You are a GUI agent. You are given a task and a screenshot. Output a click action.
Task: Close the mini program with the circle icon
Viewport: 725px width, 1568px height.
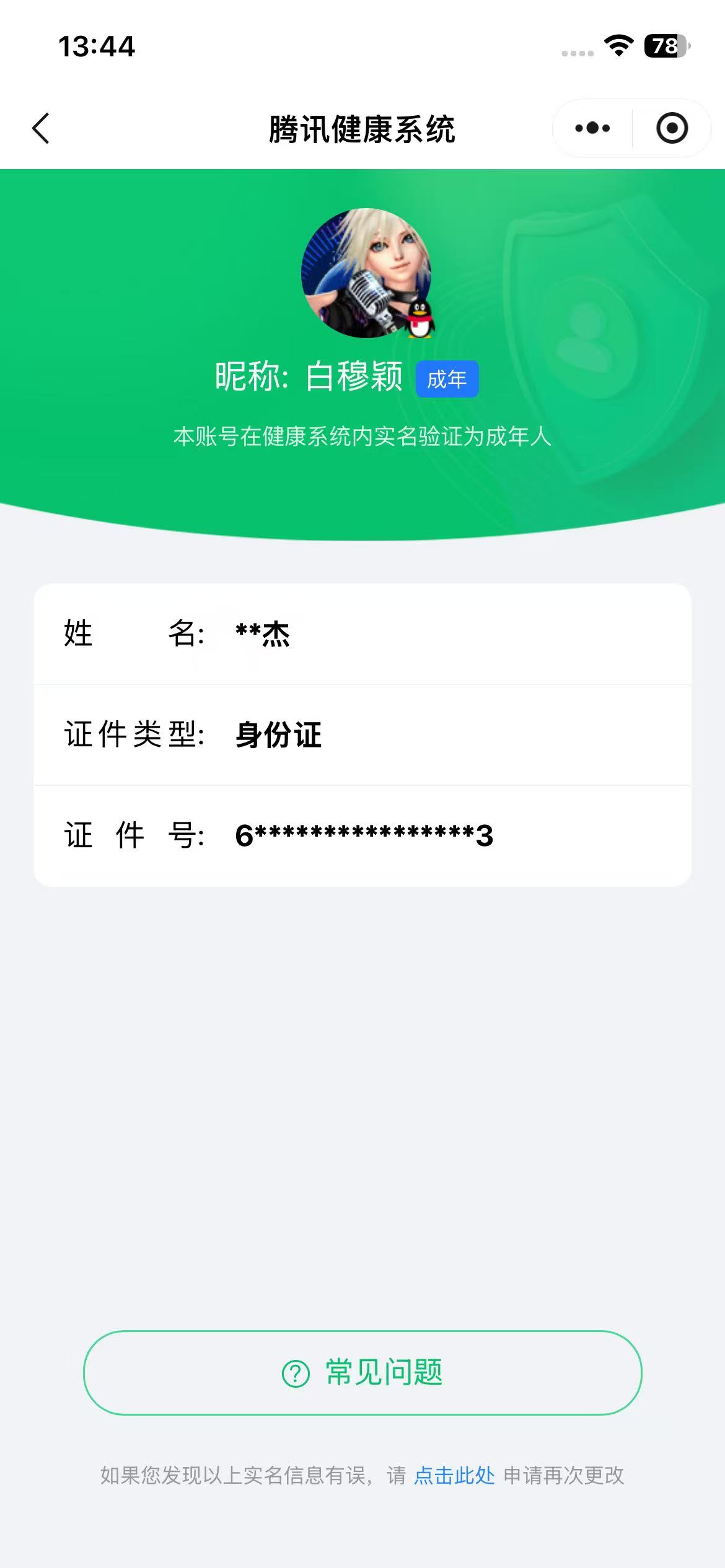click(x=672, y=129)
